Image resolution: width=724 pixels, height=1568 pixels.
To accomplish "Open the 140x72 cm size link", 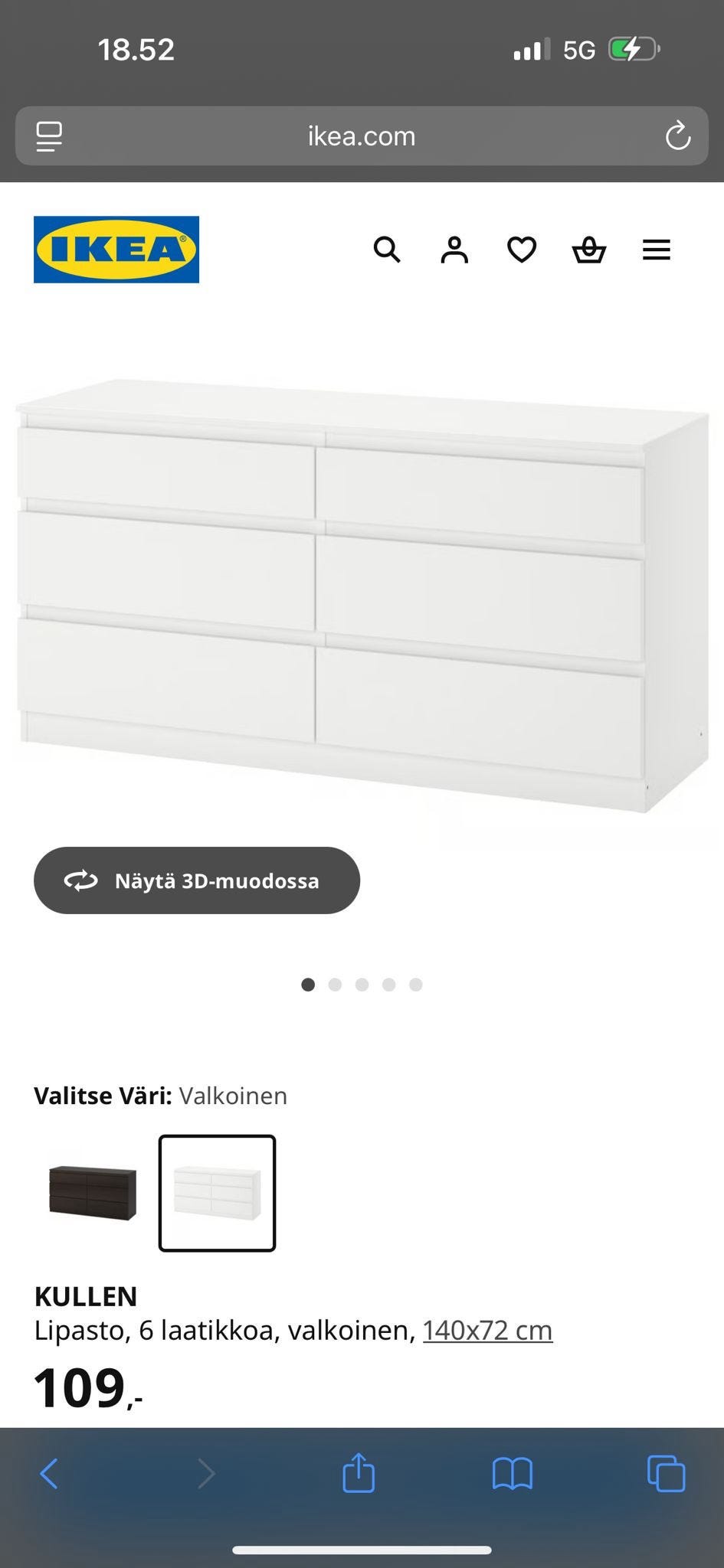I will [x=488, y=1330].
